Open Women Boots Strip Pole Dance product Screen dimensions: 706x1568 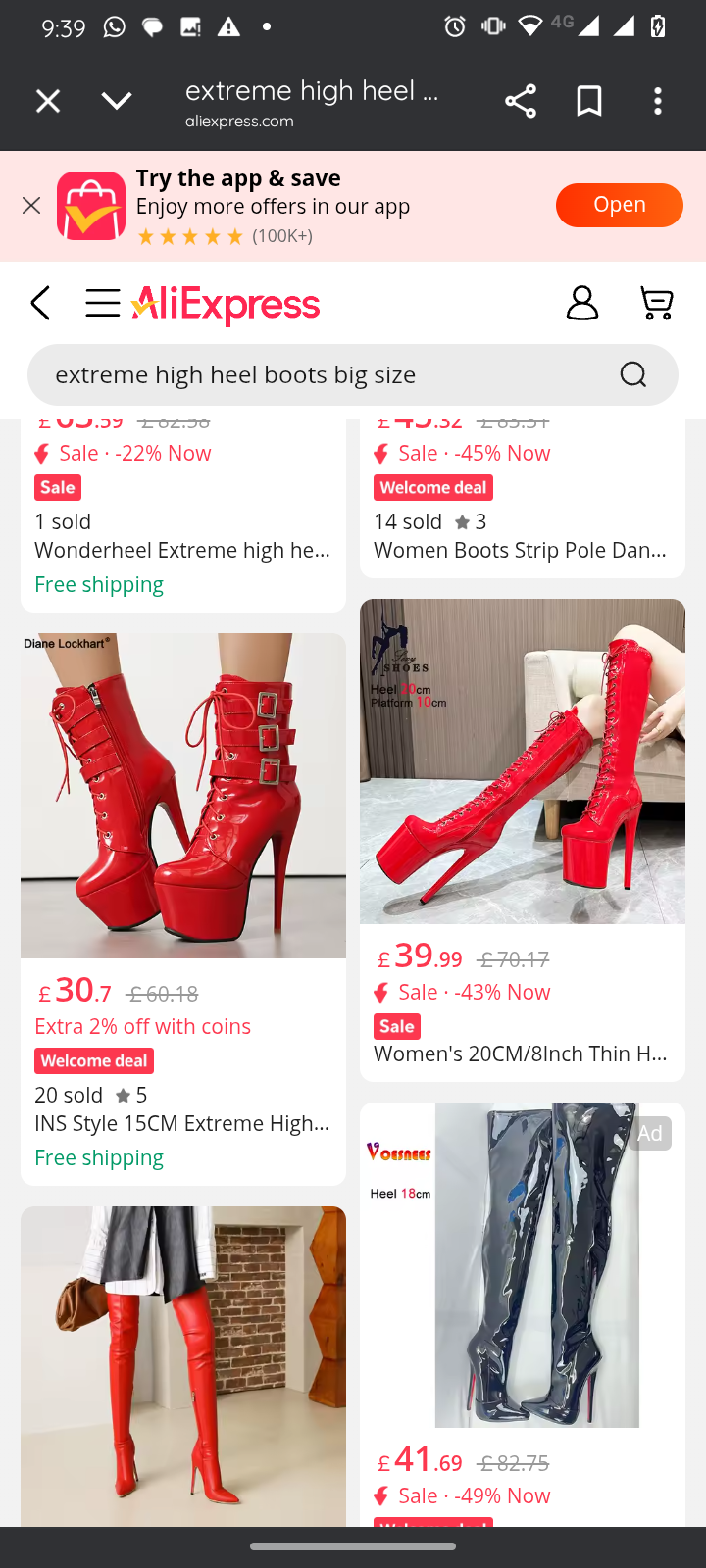tap(521, 551)
